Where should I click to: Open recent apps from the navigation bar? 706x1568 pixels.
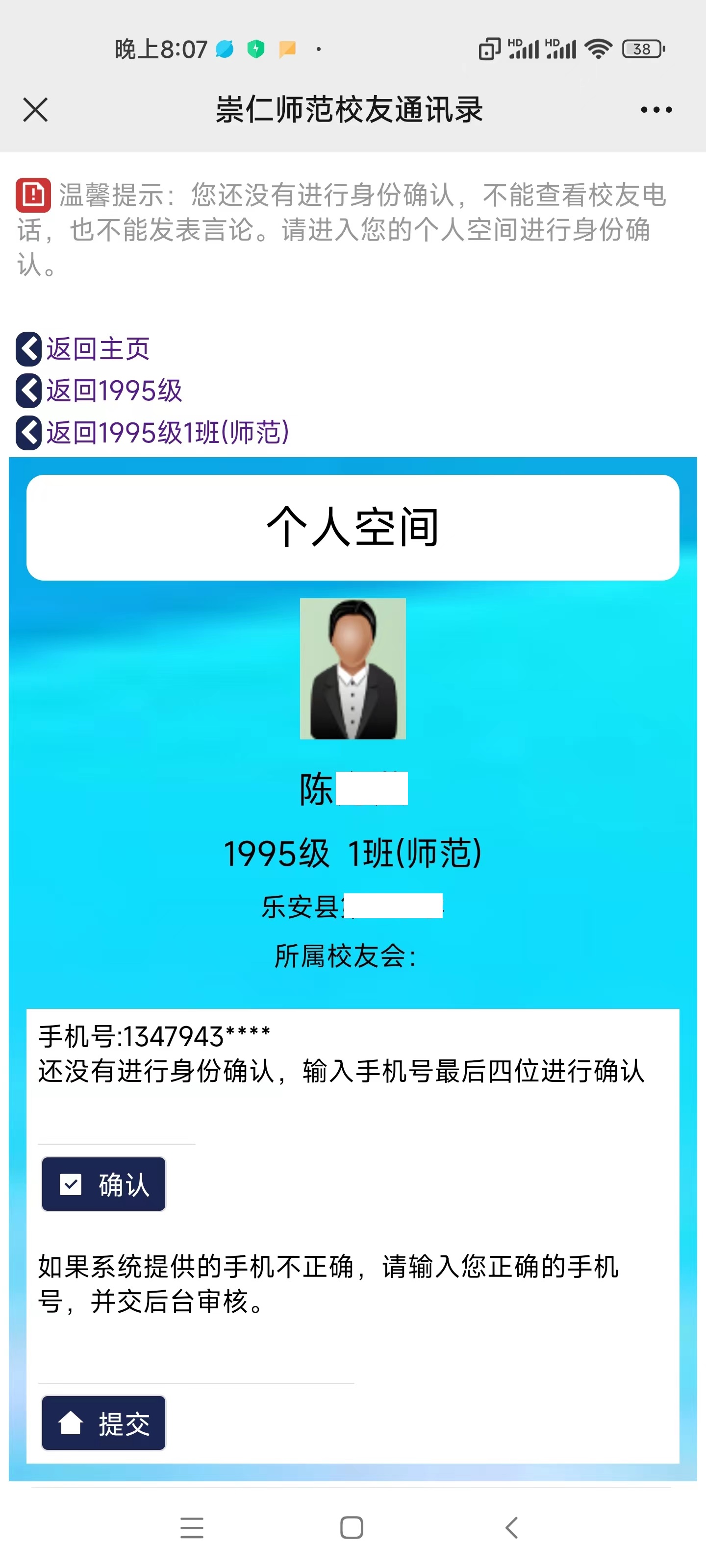[192, 1527]
